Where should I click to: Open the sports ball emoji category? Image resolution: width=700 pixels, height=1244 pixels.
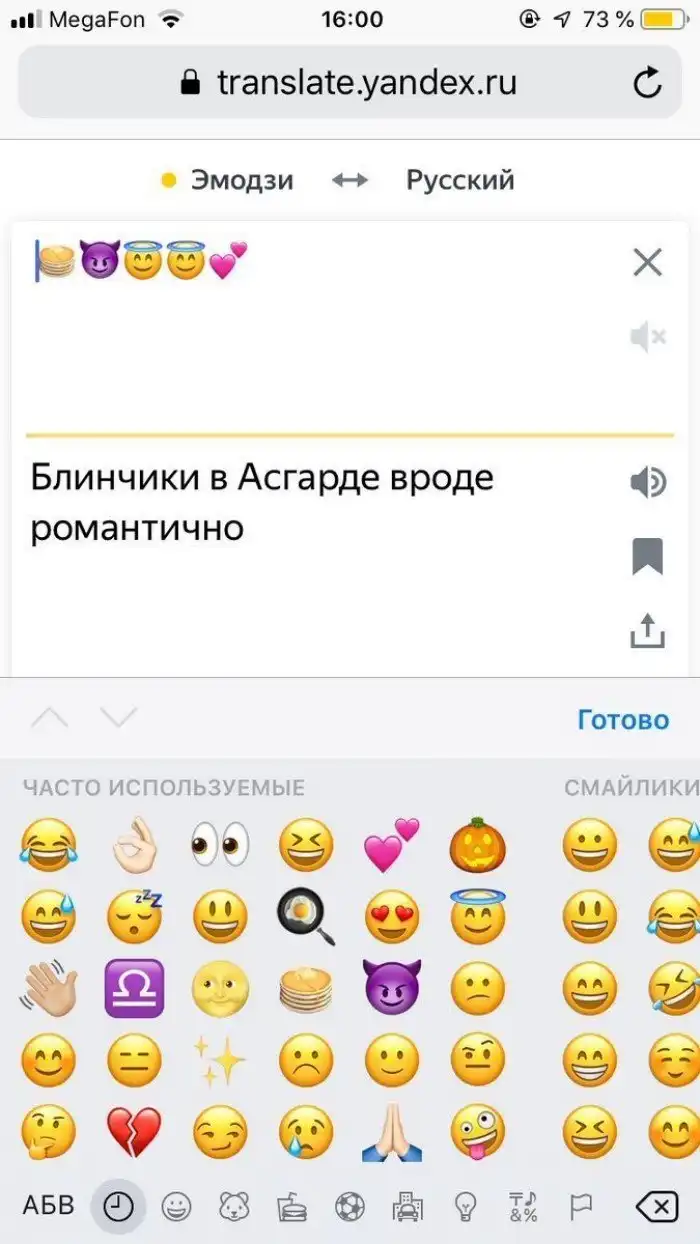click(349, 1207)
